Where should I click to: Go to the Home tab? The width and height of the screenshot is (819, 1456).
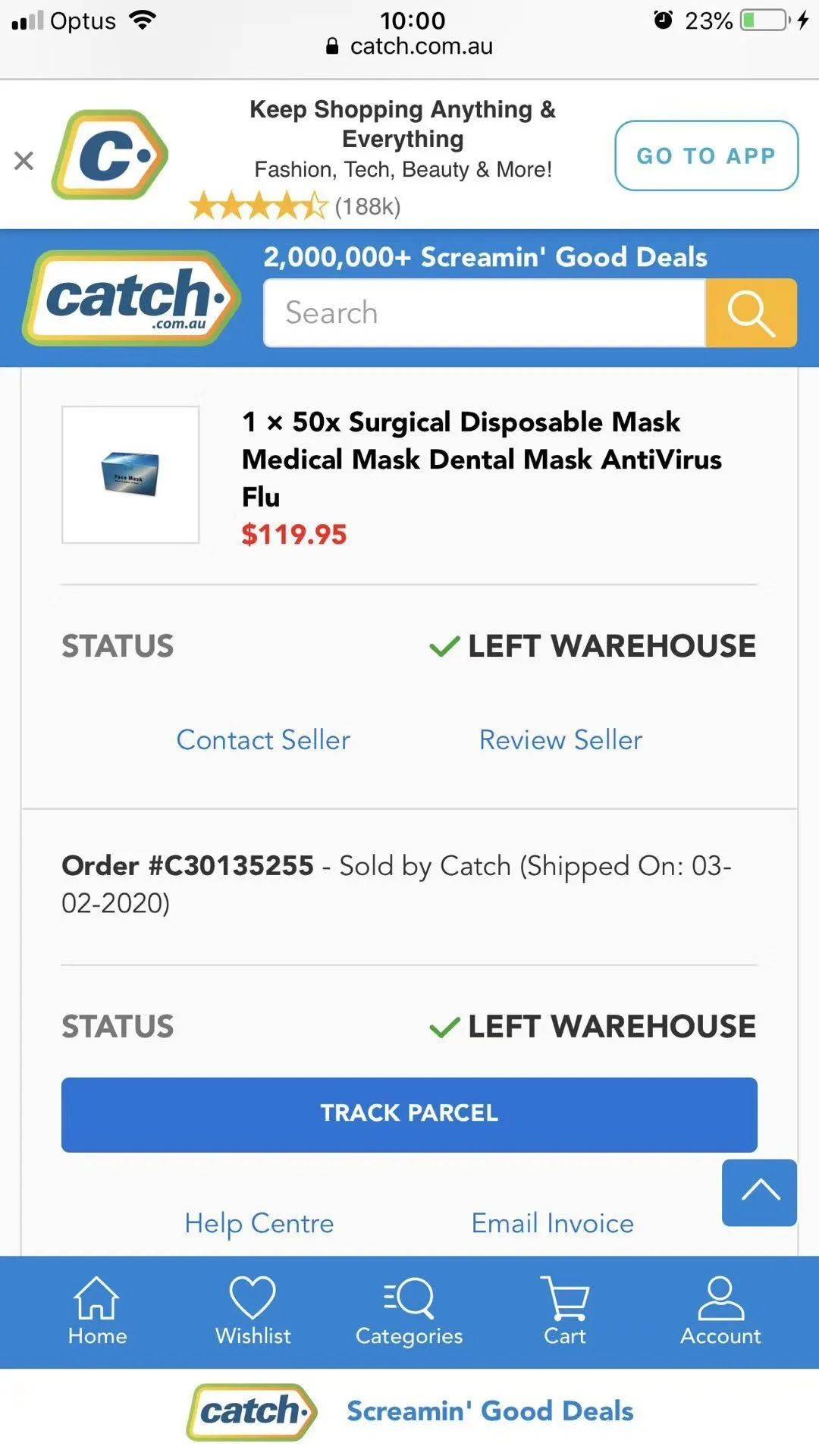coord(97,1311)
